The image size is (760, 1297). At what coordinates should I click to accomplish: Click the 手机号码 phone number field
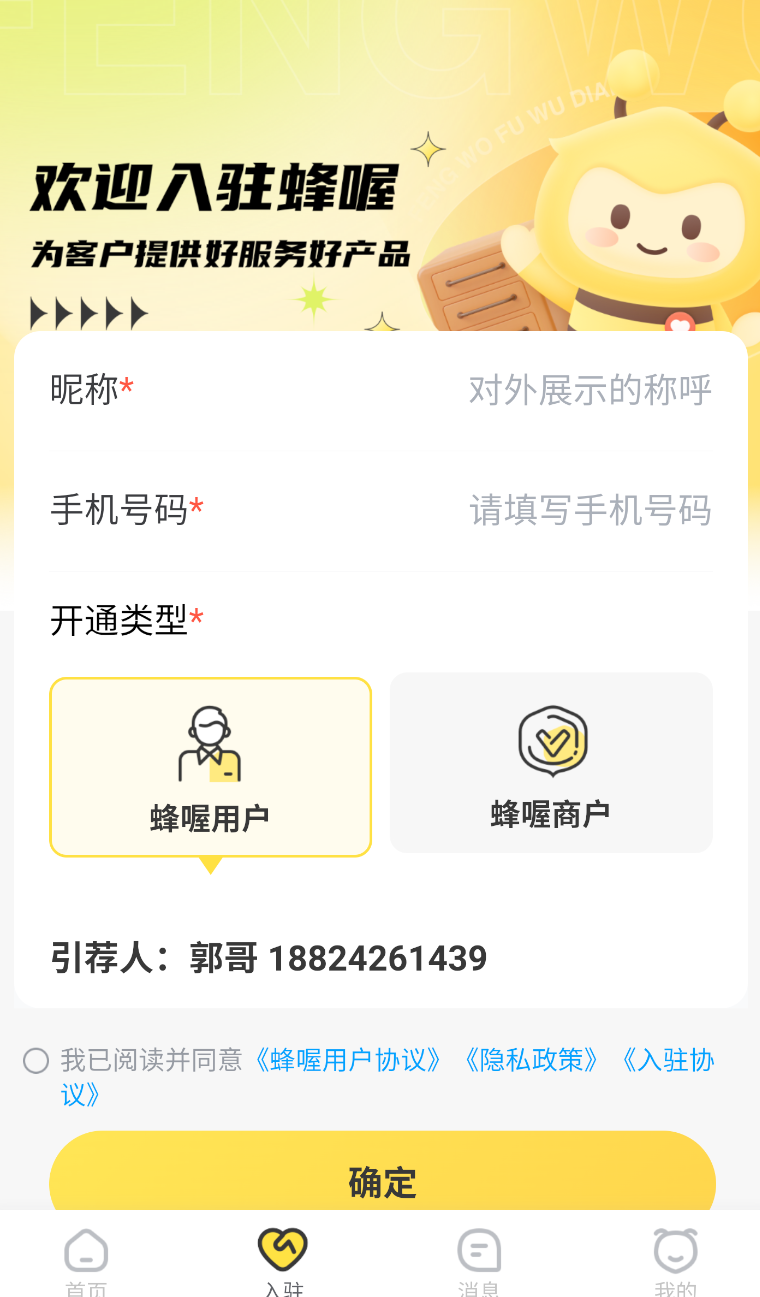click(590, 511)
